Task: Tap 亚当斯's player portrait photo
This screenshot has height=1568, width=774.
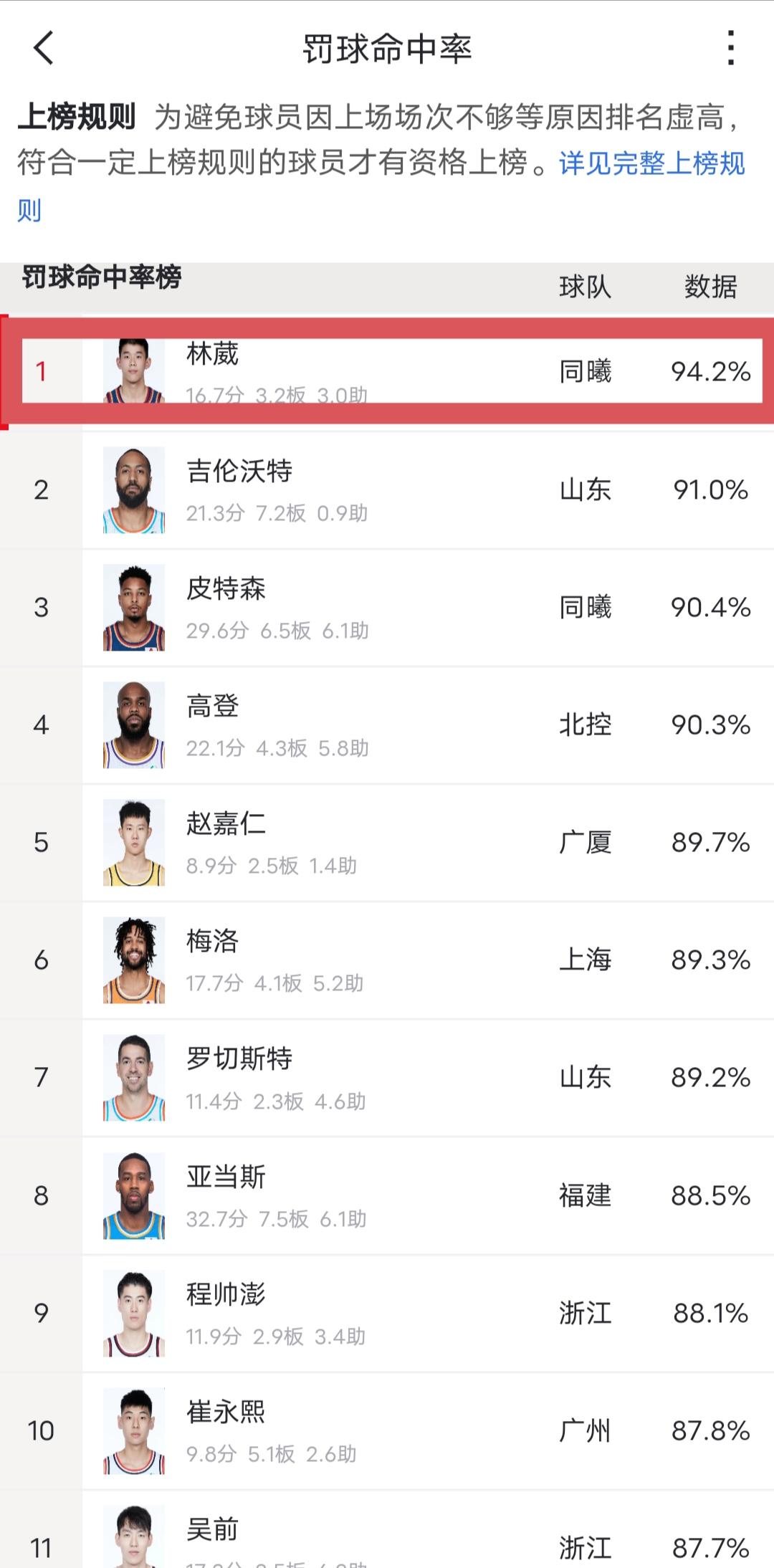Action: pyautogui.click(x=135, y=1195)
